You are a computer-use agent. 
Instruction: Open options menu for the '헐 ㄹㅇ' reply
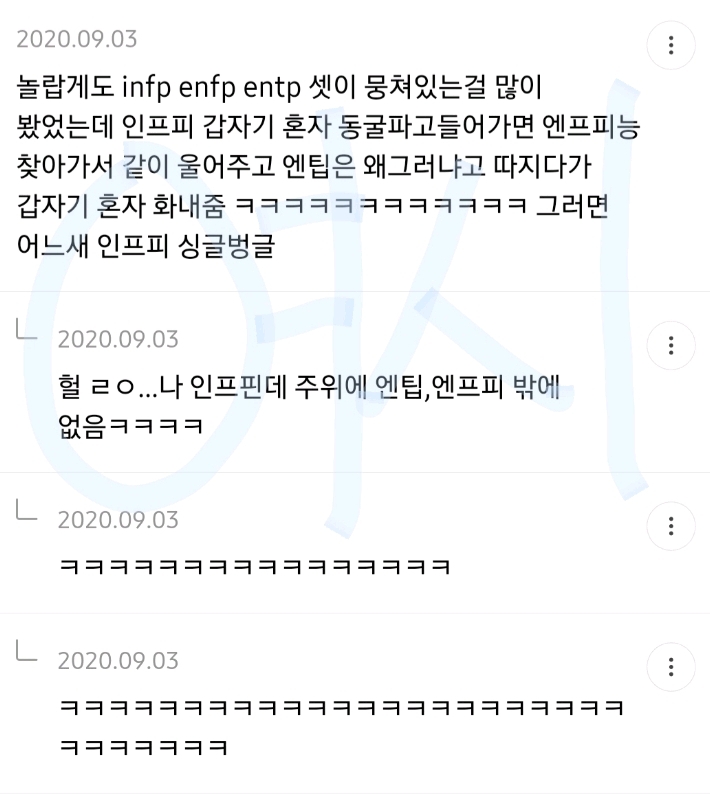pyautogui.click(x=671, y=346)
